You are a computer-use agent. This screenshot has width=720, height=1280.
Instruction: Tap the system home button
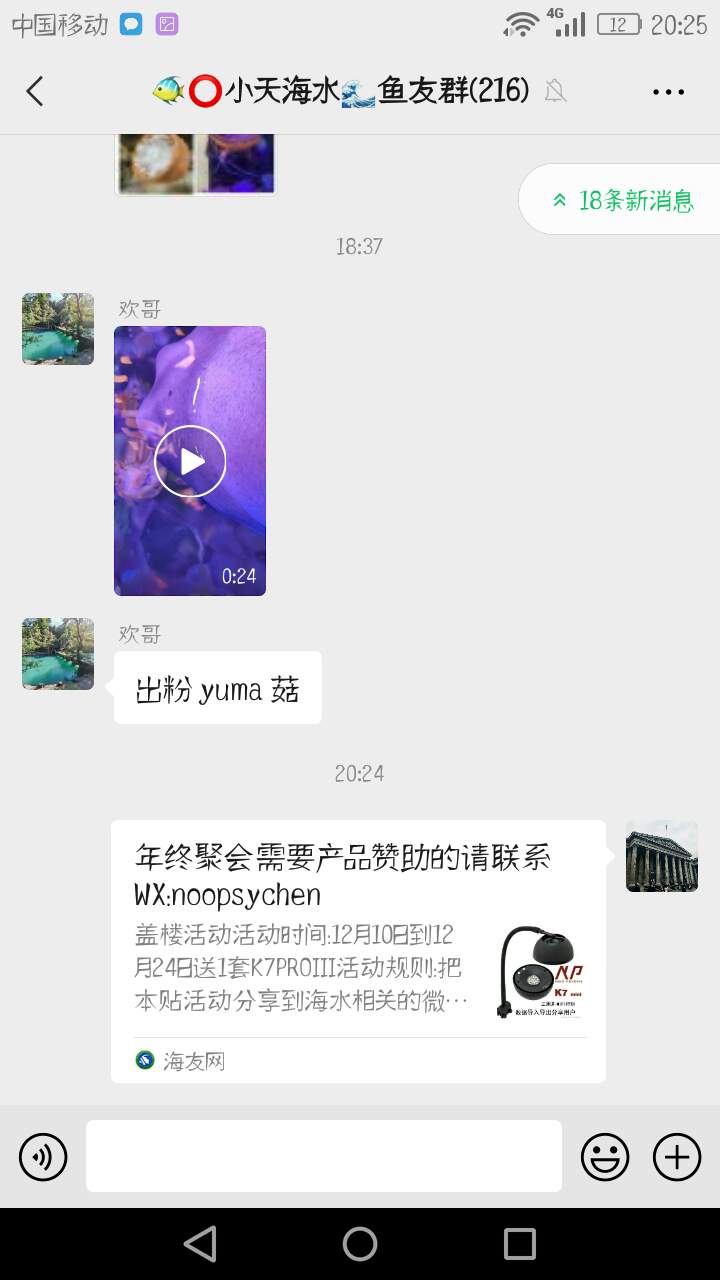pos(360,1244)
